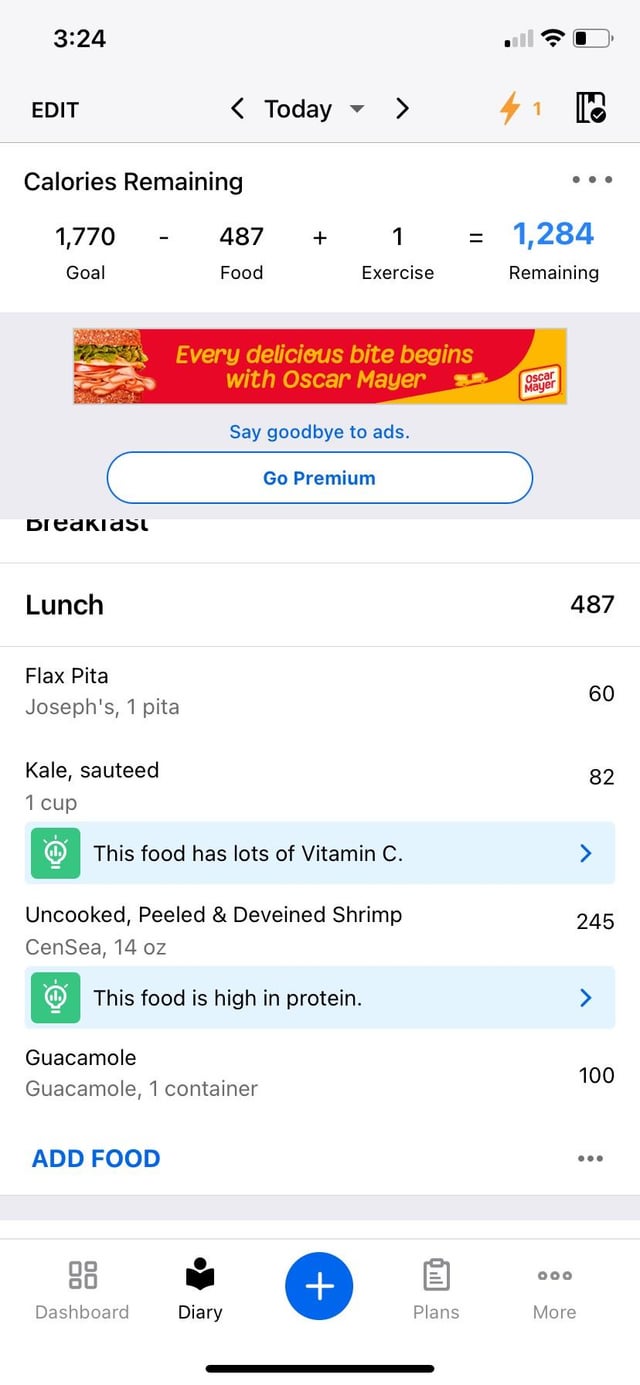Screen dimensions: 640x1385
Task: Open the Today date dropdown
Action: coord(313,109)
